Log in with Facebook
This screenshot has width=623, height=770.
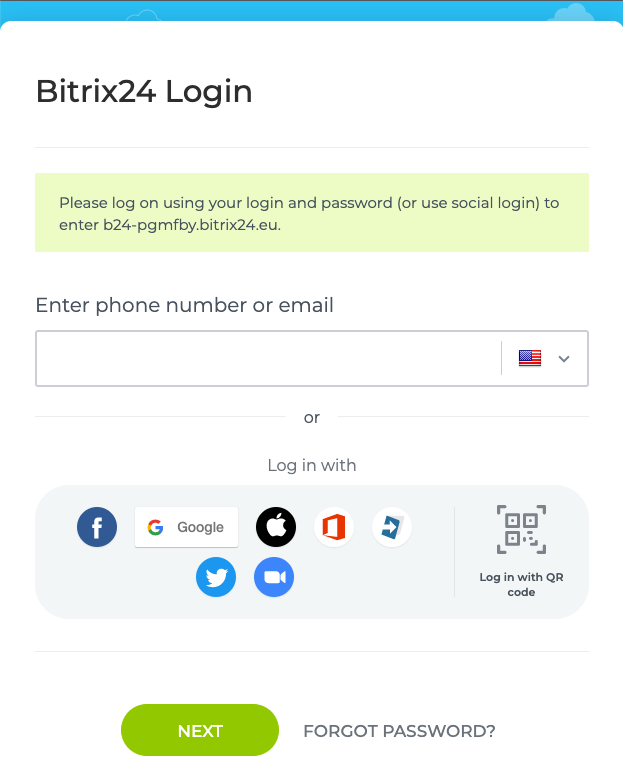click(97, 527)
